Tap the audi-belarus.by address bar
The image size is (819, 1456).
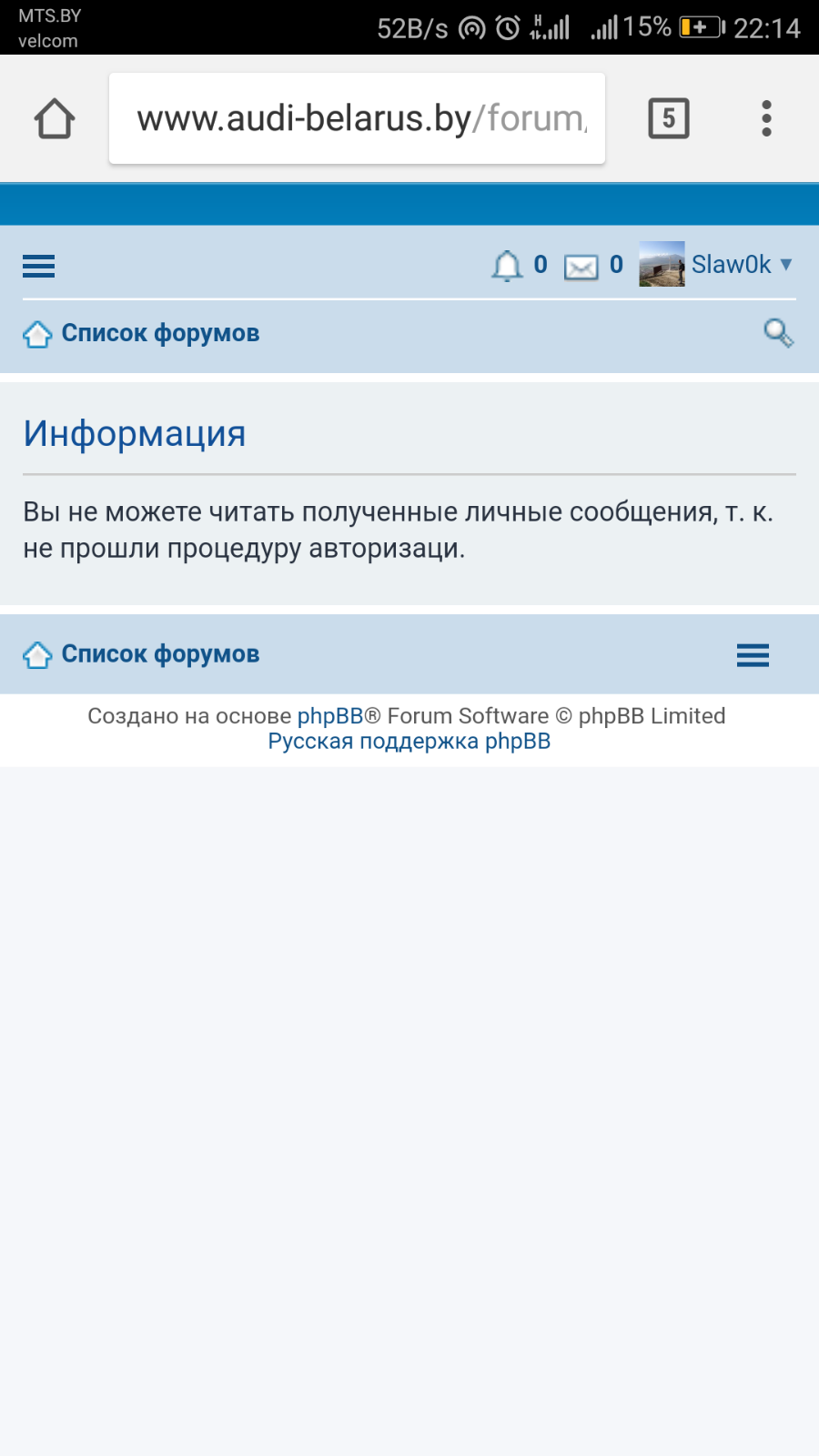[357, 118]
